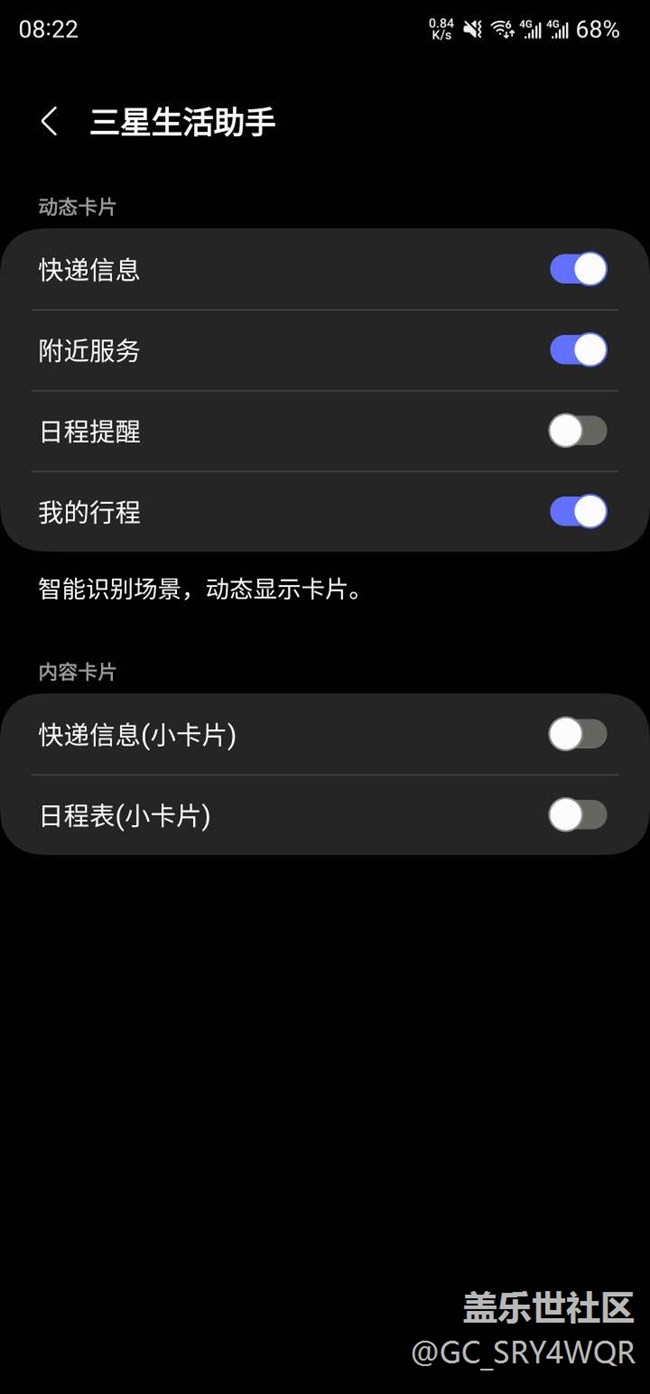
Task: Enable 快递信息(小卡片) content card
Action: 578,735
